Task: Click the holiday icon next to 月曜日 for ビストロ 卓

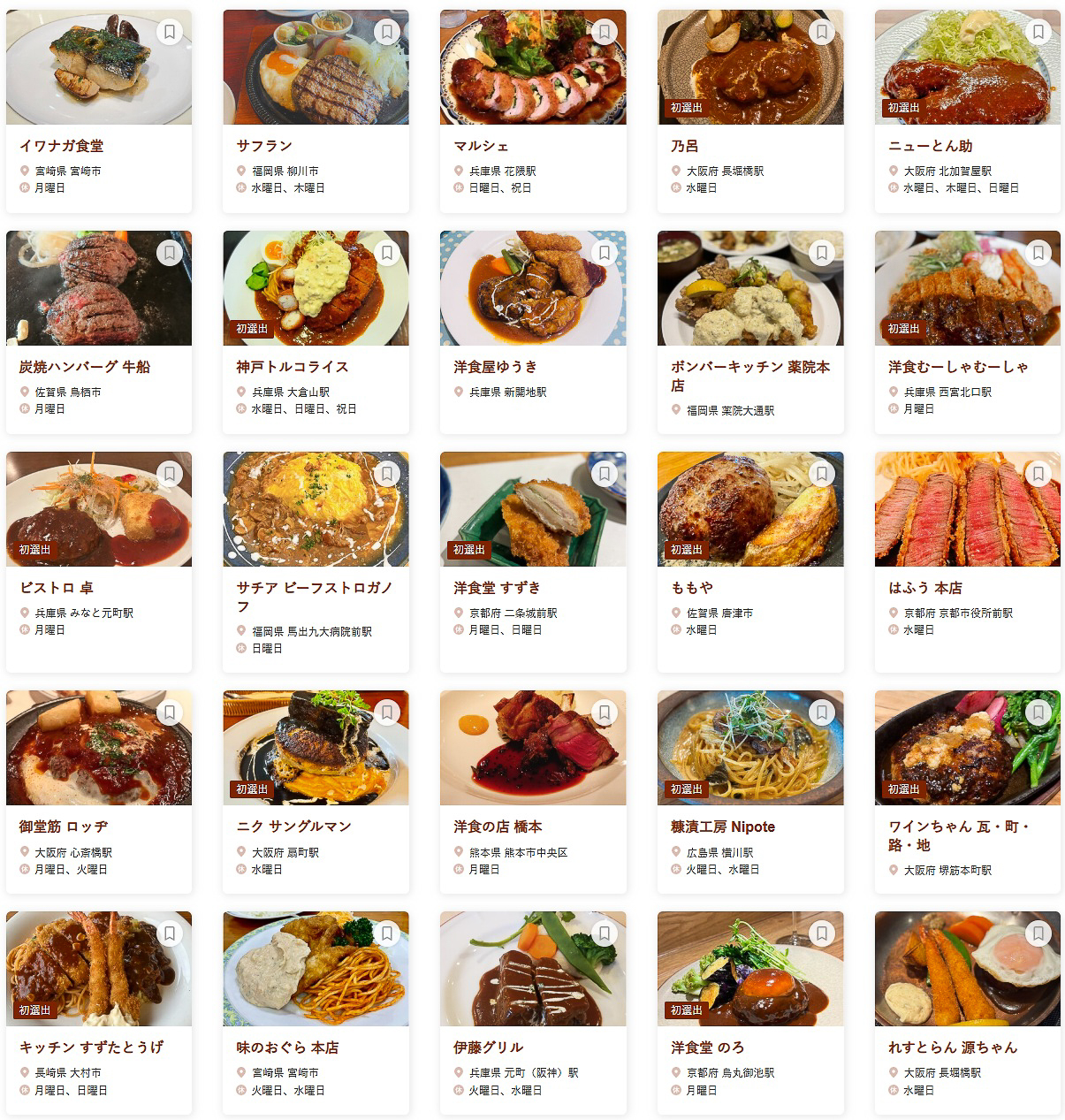Action: (x=24, y=630)
